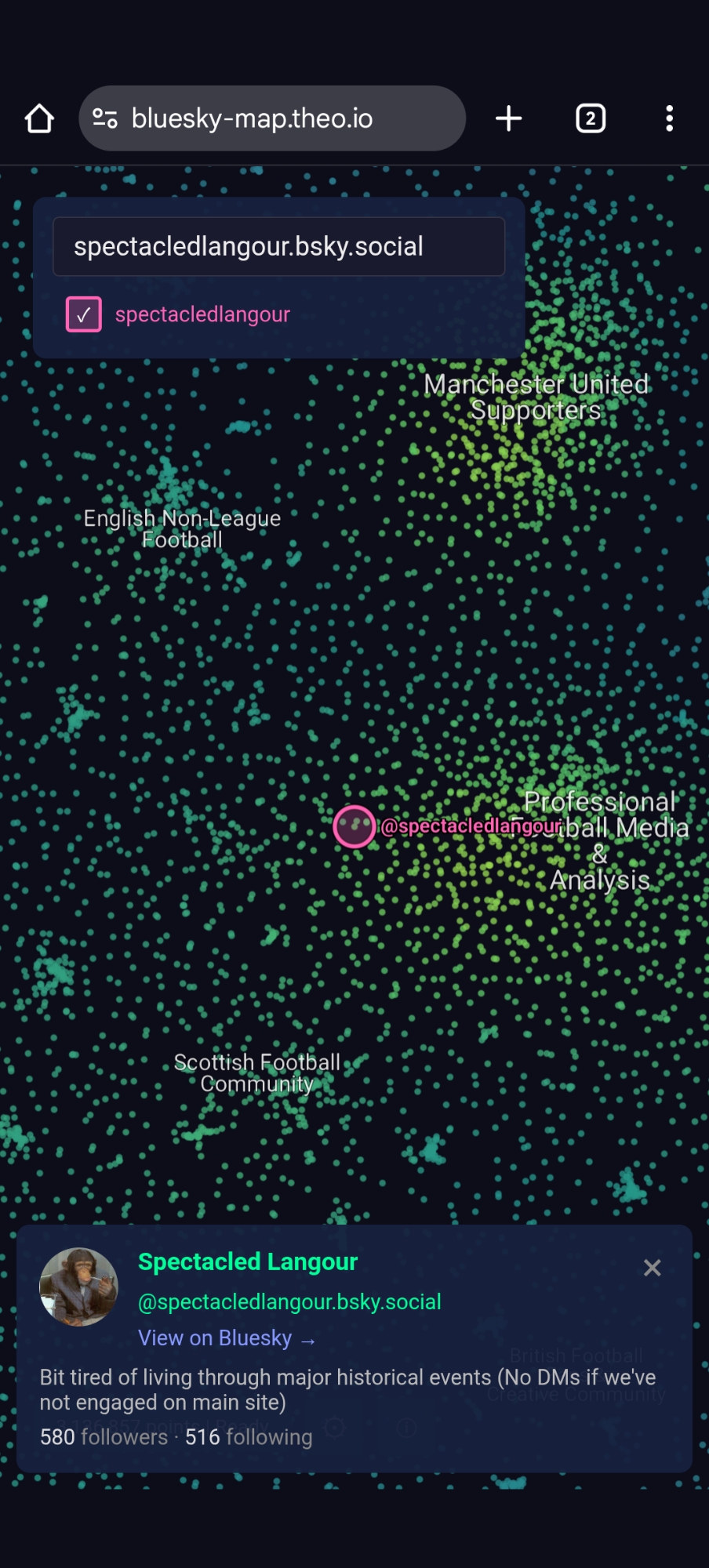Close the Spectacled Langour profile card
This screenshot has width=709, height=1568.
[x=652, y=1268]
